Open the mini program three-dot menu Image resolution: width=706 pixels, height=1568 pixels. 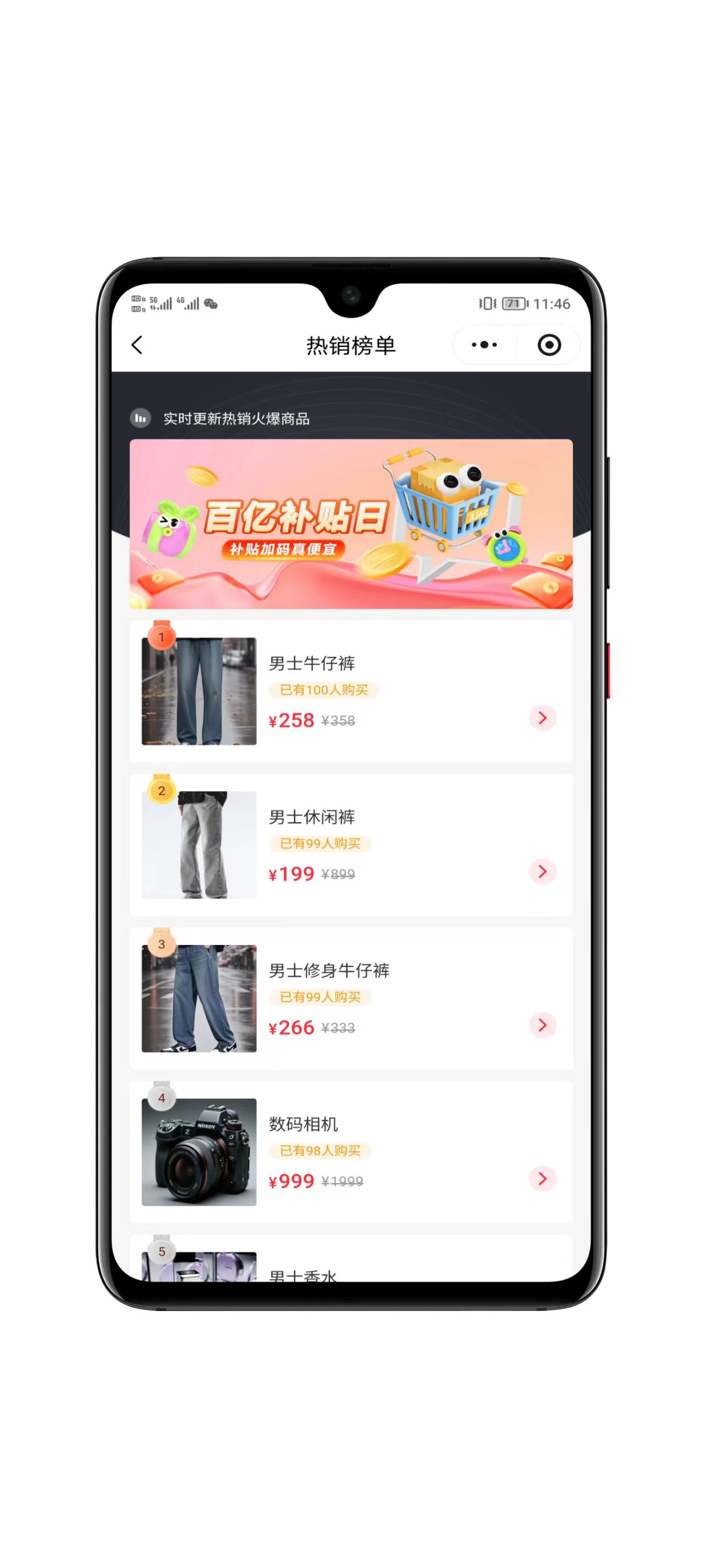point(484,345)
